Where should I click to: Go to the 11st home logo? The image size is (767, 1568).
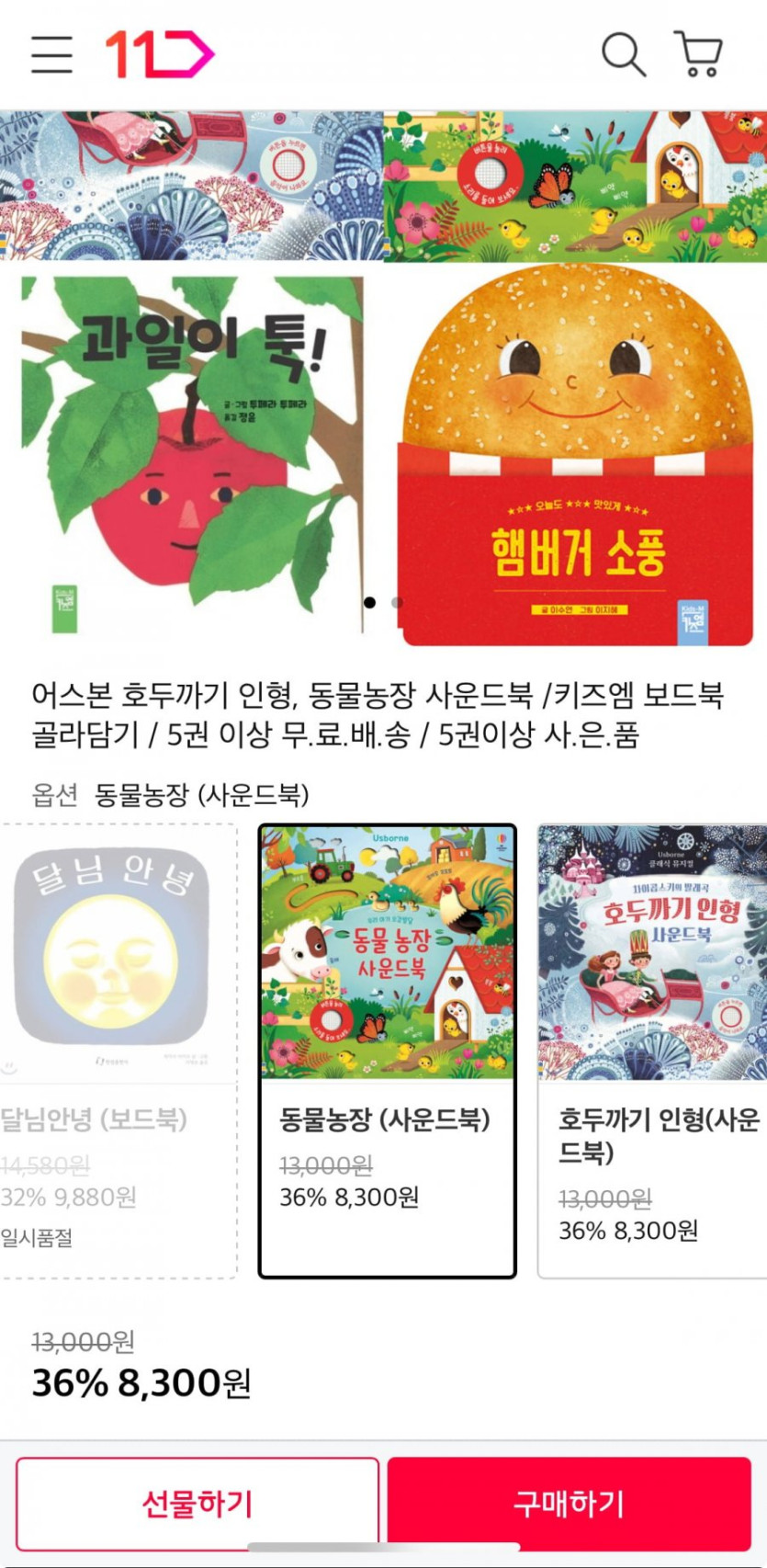click(159, 54)
